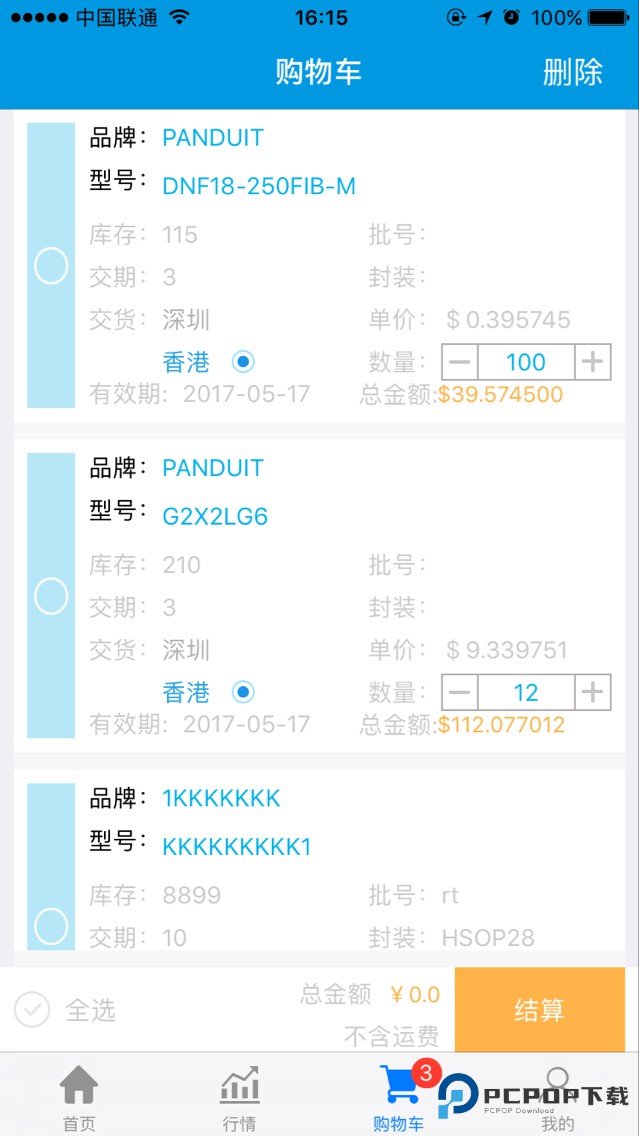Edit the quantity field showing 12
This screenshot has height=1136, width=639.
[526, 691]
